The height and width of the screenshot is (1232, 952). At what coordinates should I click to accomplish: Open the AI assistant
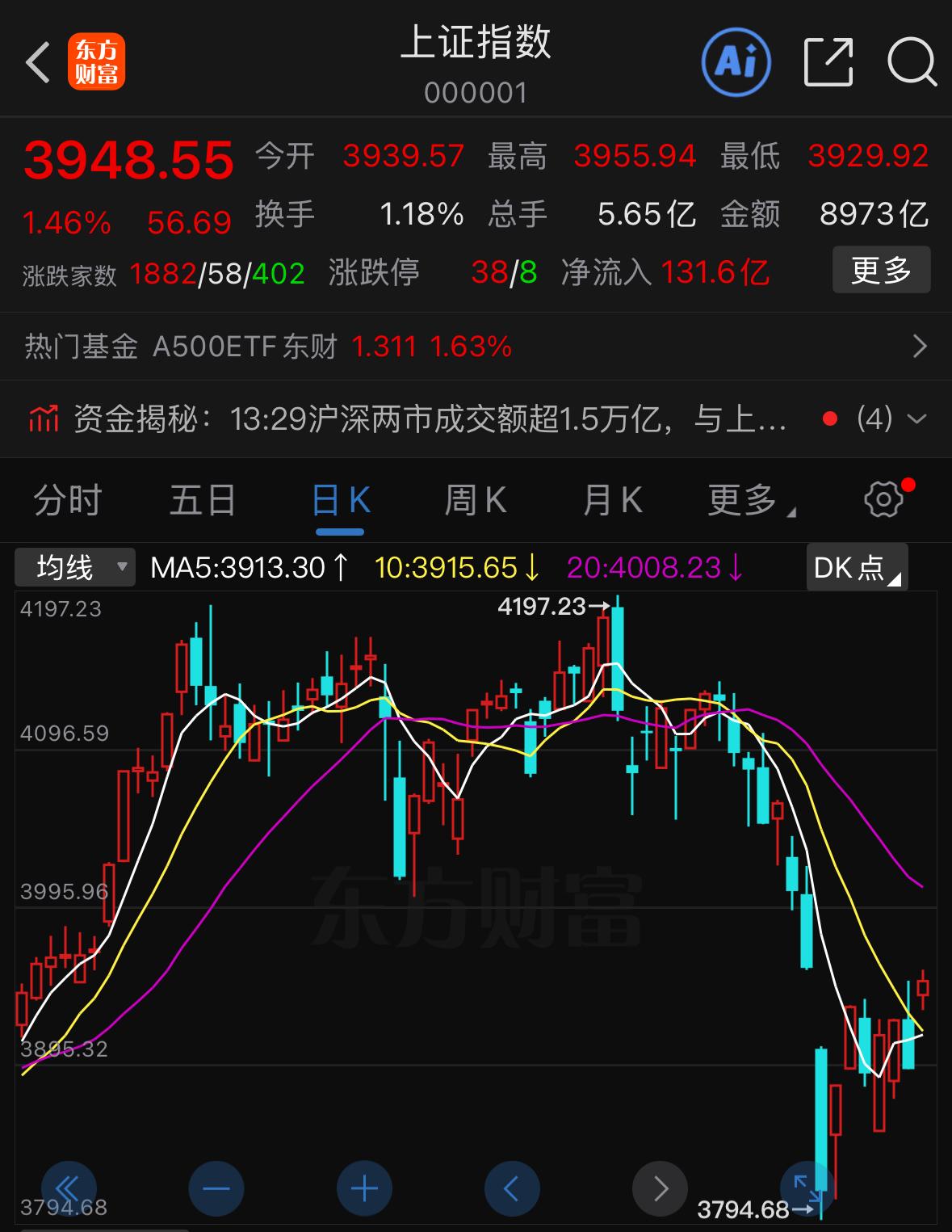[x=736, y=61]
